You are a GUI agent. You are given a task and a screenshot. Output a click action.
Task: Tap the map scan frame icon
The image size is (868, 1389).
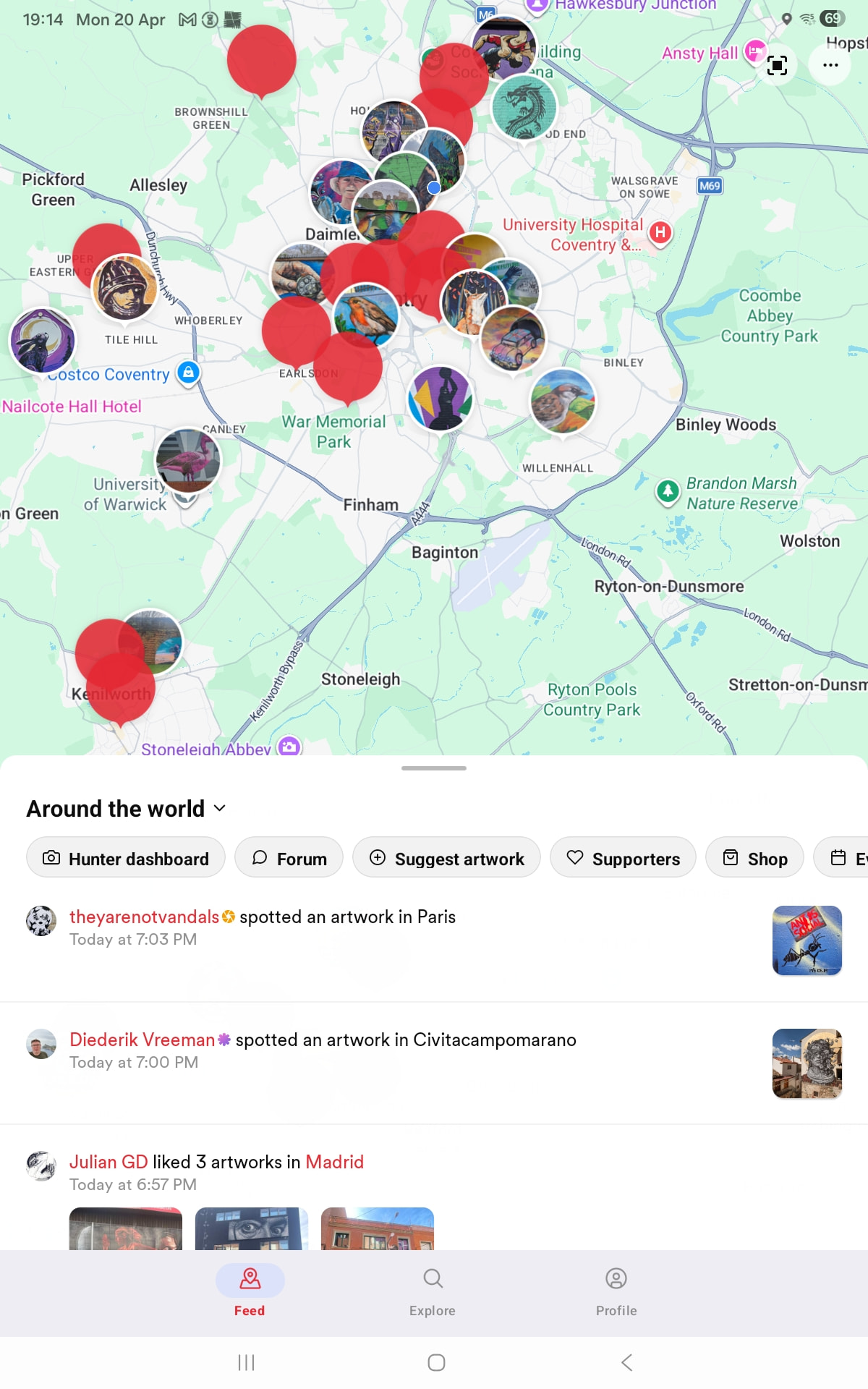[777, 65]
